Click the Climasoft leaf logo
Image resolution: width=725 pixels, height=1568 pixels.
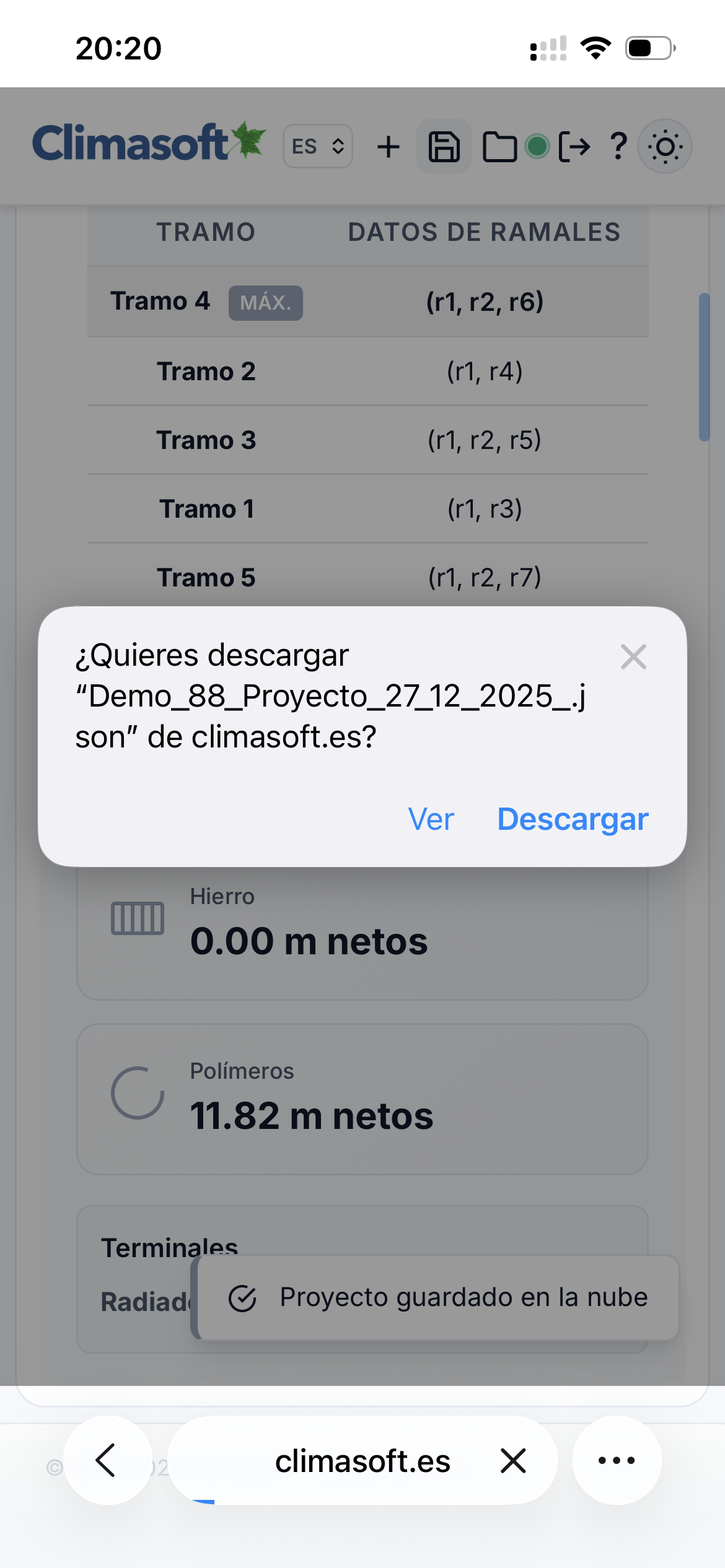pyautogui.click(x=149, y=144)
